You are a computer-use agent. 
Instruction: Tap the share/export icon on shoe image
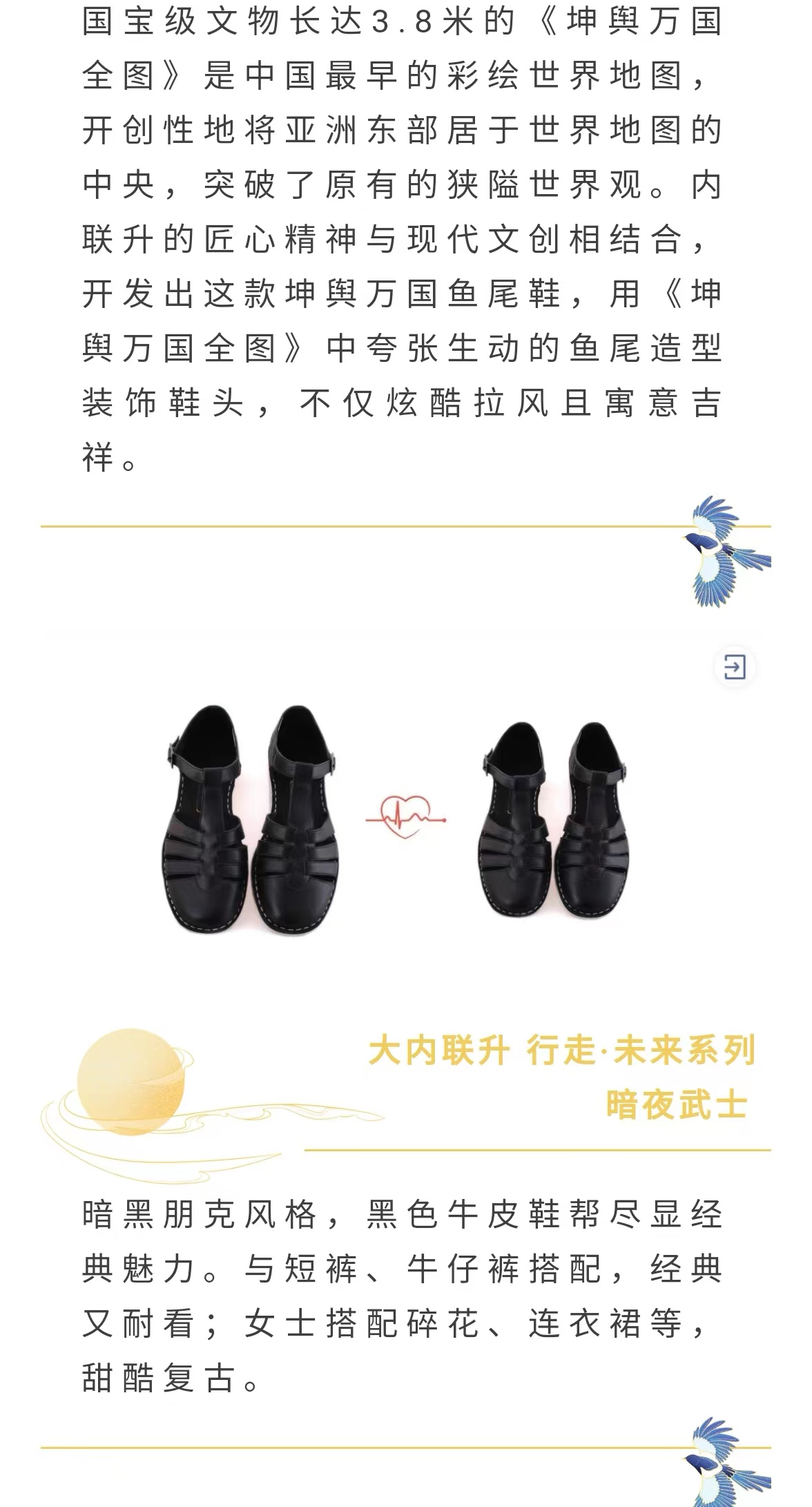[x=734, y=667]
